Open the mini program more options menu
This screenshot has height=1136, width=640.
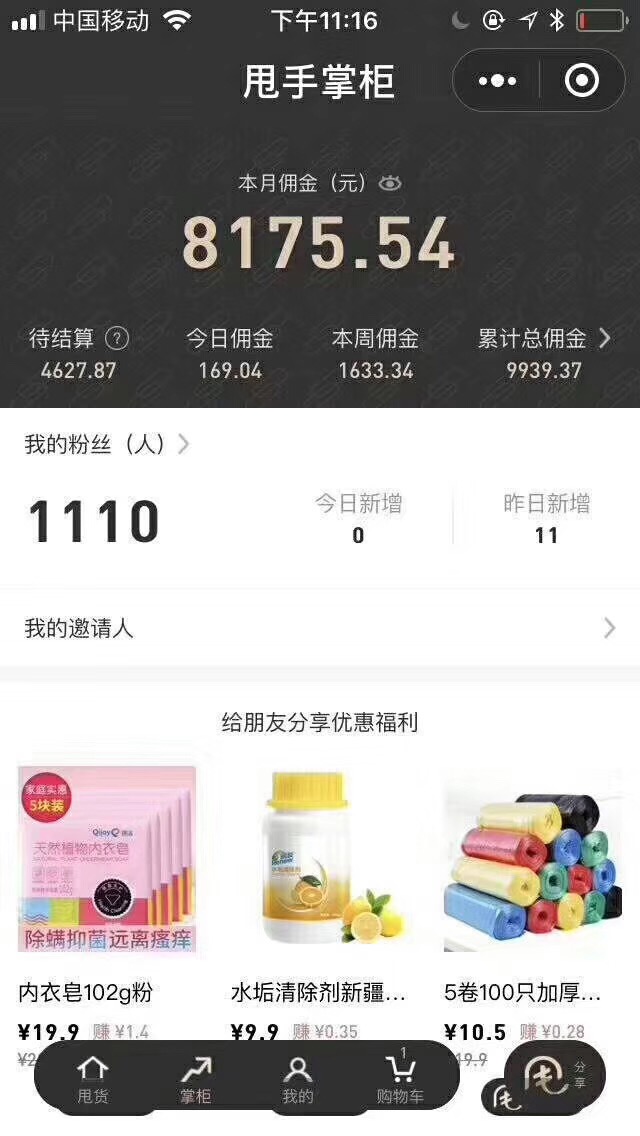point(497,81)
